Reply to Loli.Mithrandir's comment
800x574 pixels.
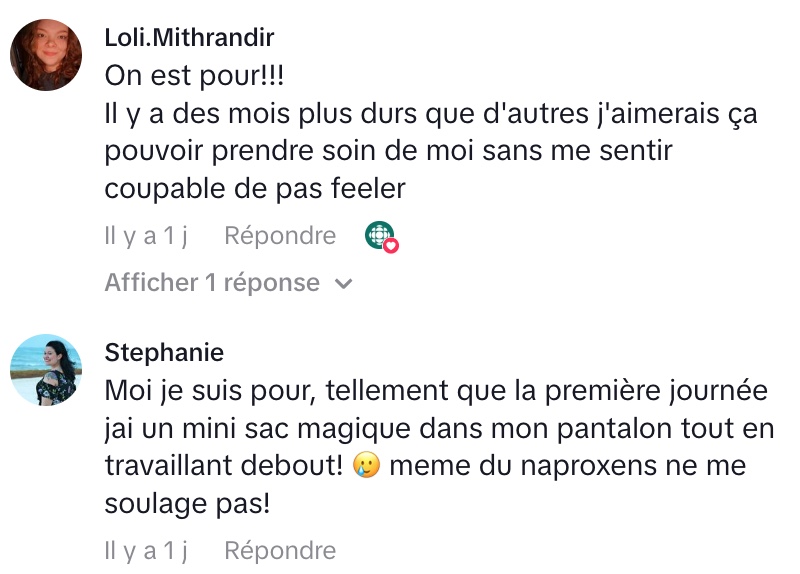point(280,236)
